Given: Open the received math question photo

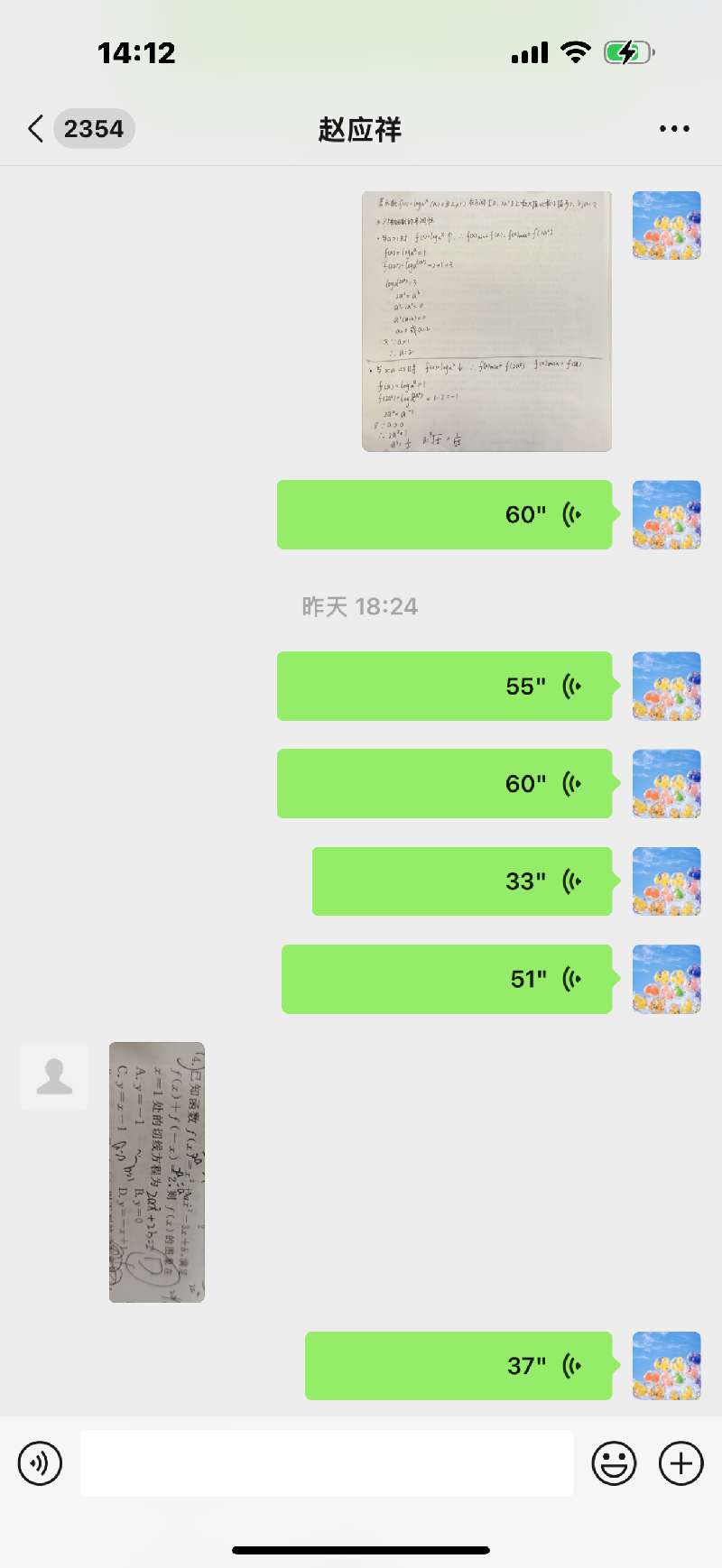Looking at the screenshot, I should (157, 1172).
